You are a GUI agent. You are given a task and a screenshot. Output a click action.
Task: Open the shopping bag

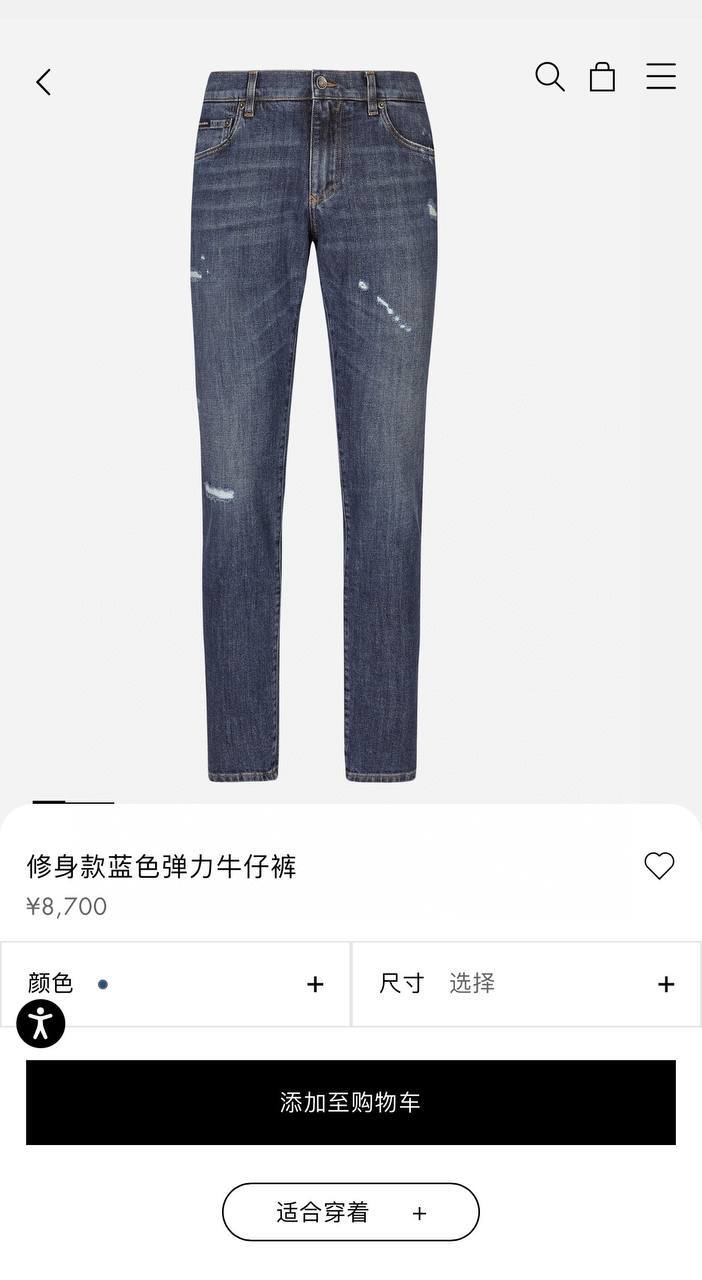602,77
